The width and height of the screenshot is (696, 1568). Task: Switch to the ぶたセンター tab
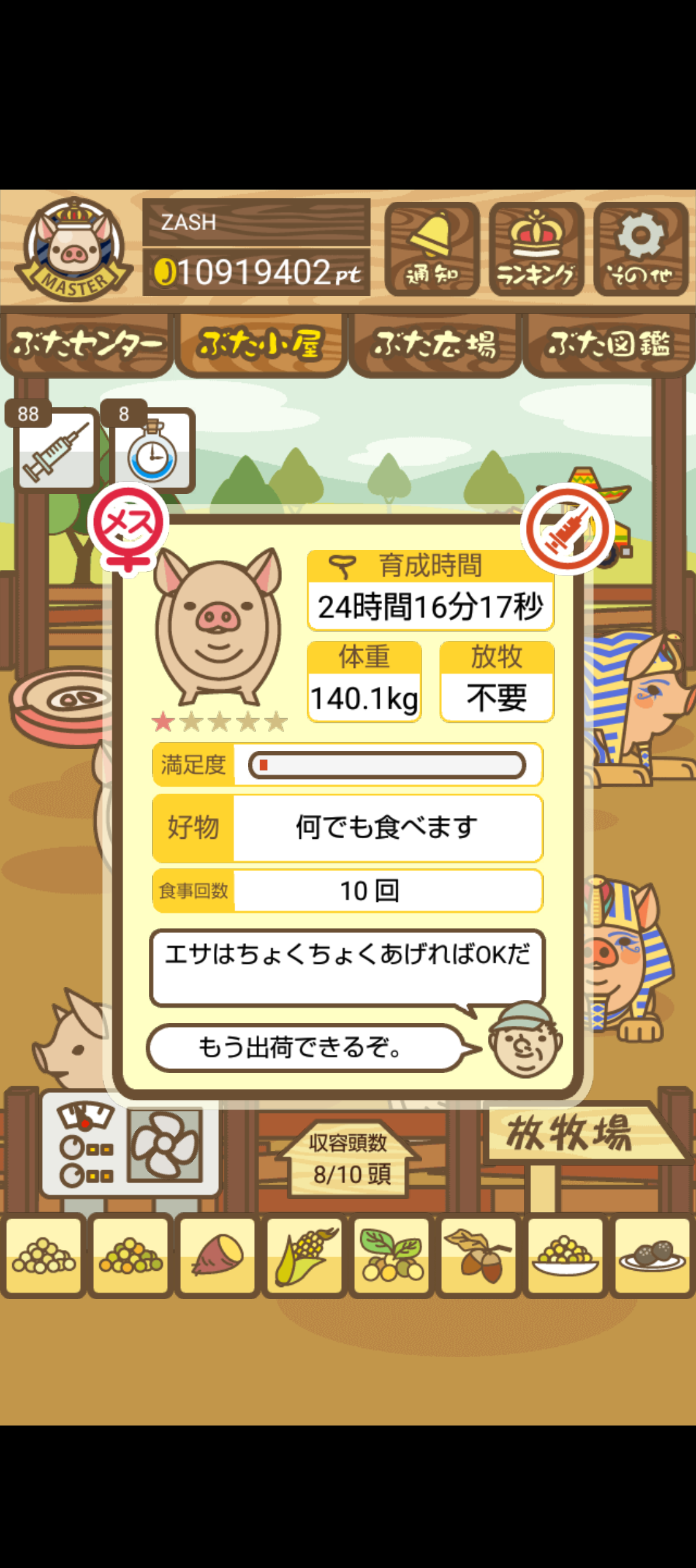pyautogui.click(x=87, y=344)
